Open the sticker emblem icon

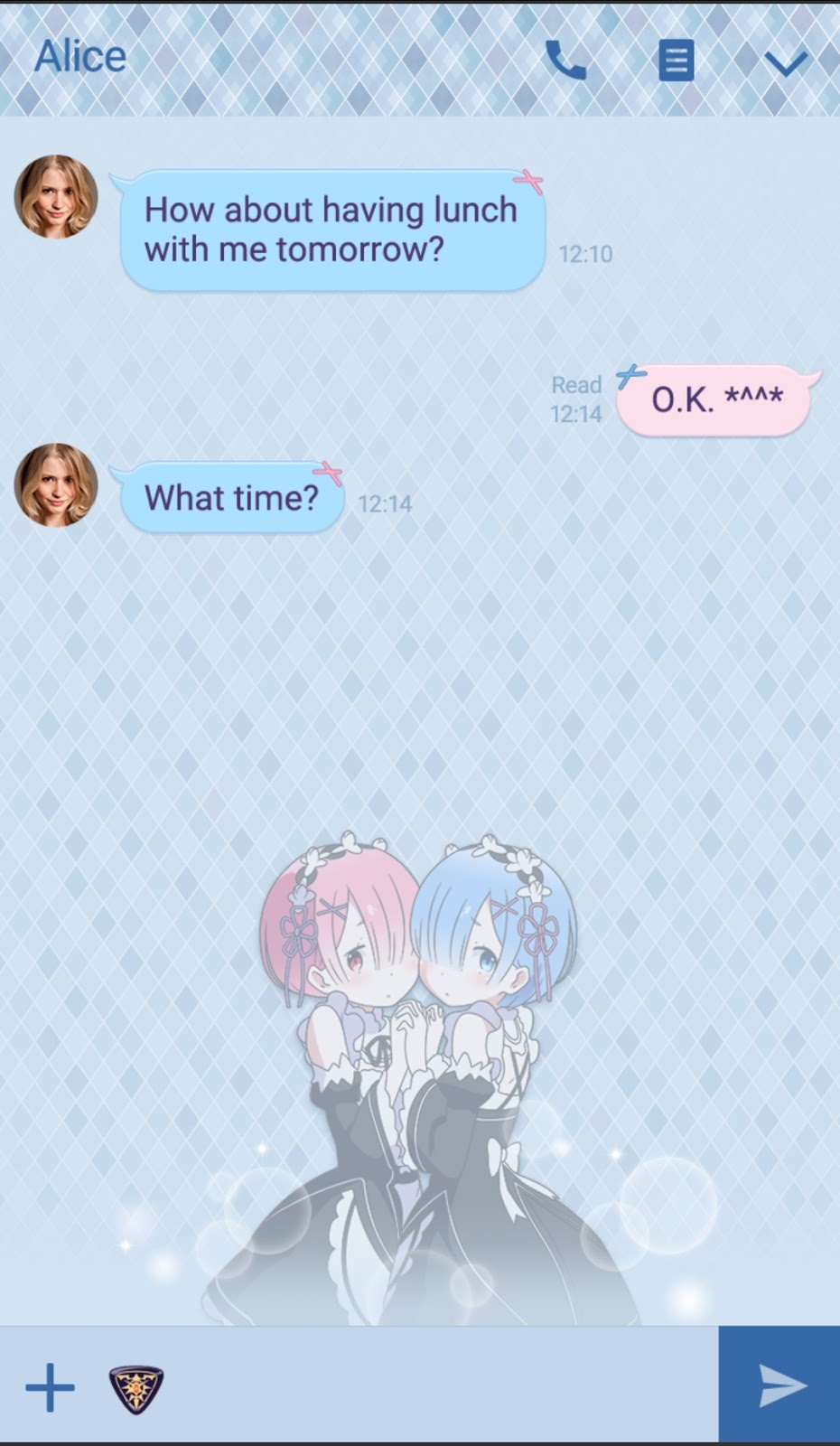136,1389
